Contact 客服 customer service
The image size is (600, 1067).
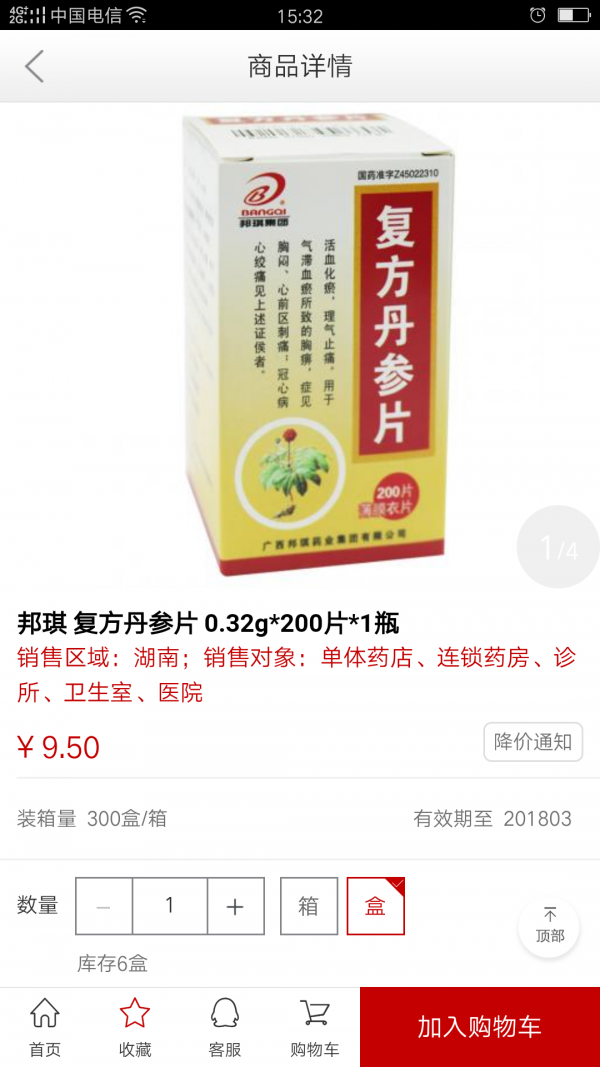(225, 1027)
